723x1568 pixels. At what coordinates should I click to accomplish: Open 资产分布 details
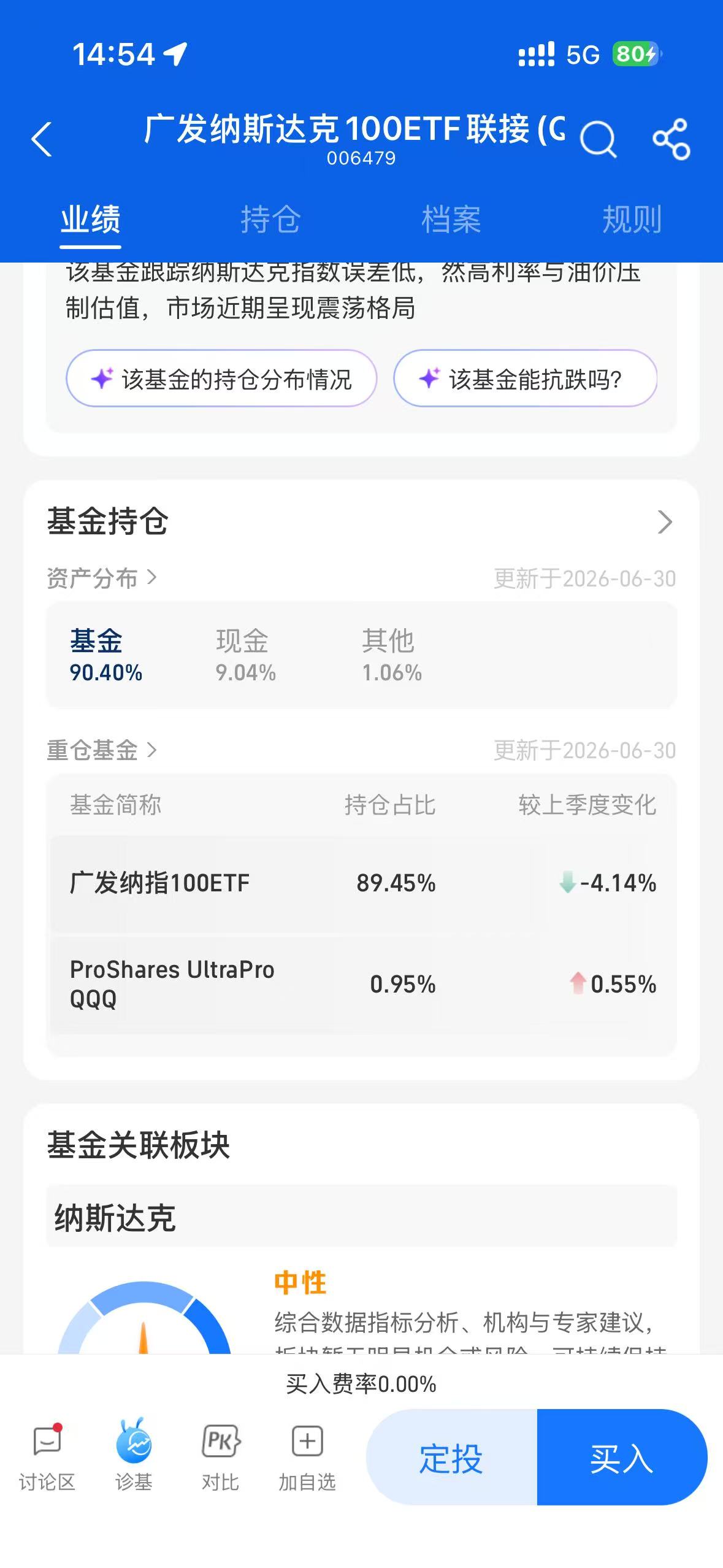102,578
